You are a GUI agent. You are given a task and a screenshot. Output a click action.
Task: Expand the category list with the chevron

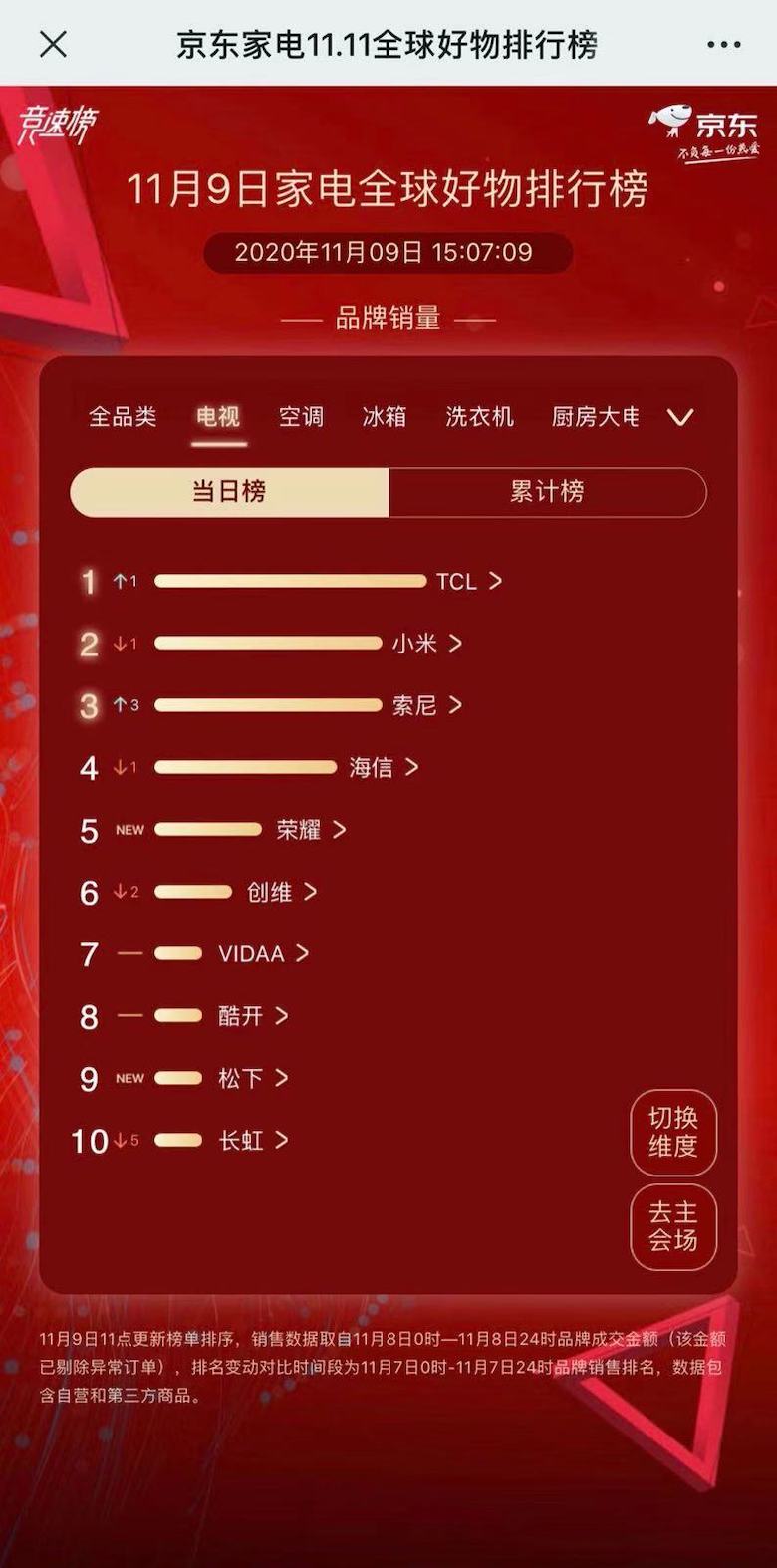(x=682, y=419)
